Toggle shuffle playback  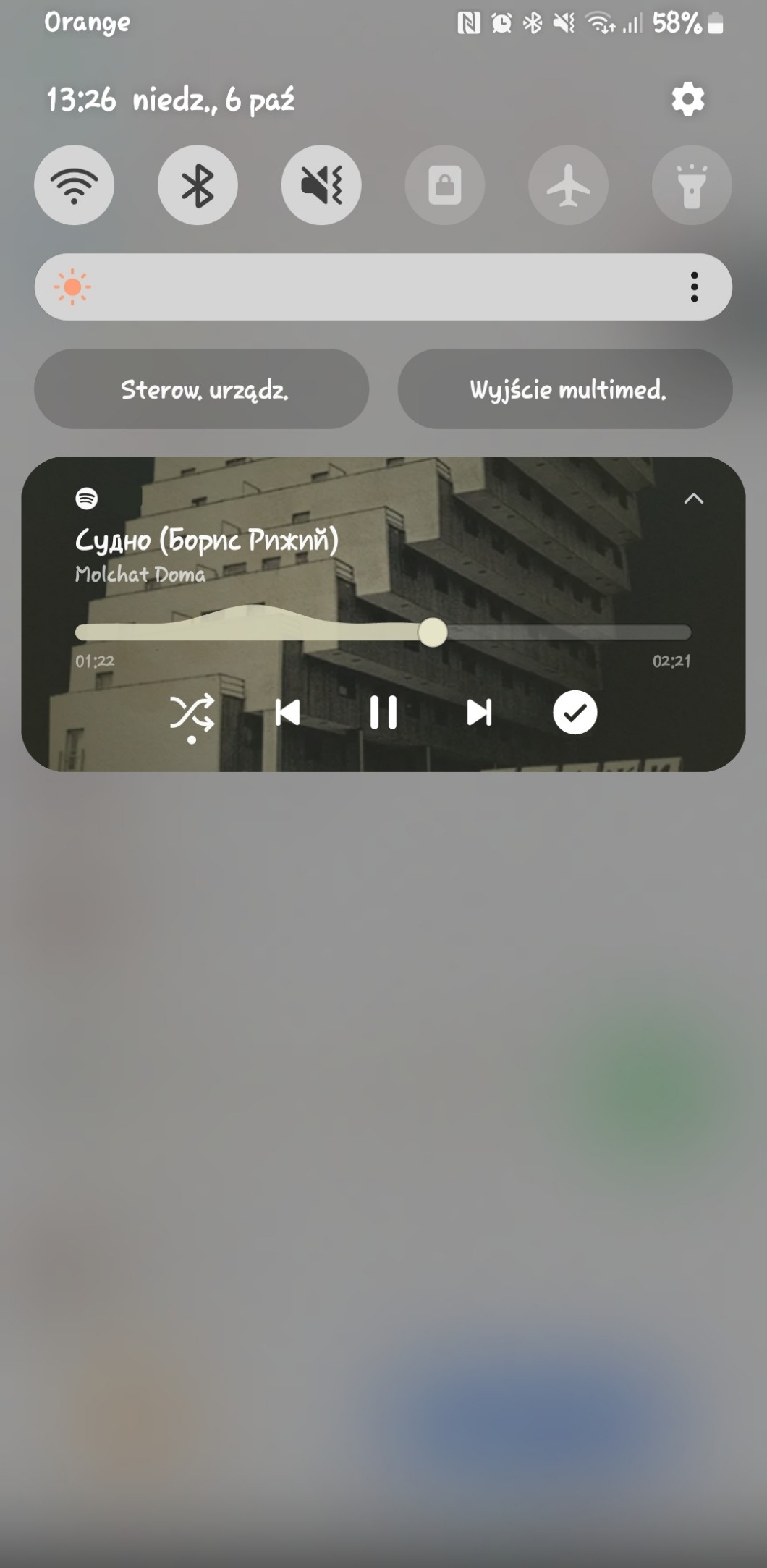(x=192, y=713)
